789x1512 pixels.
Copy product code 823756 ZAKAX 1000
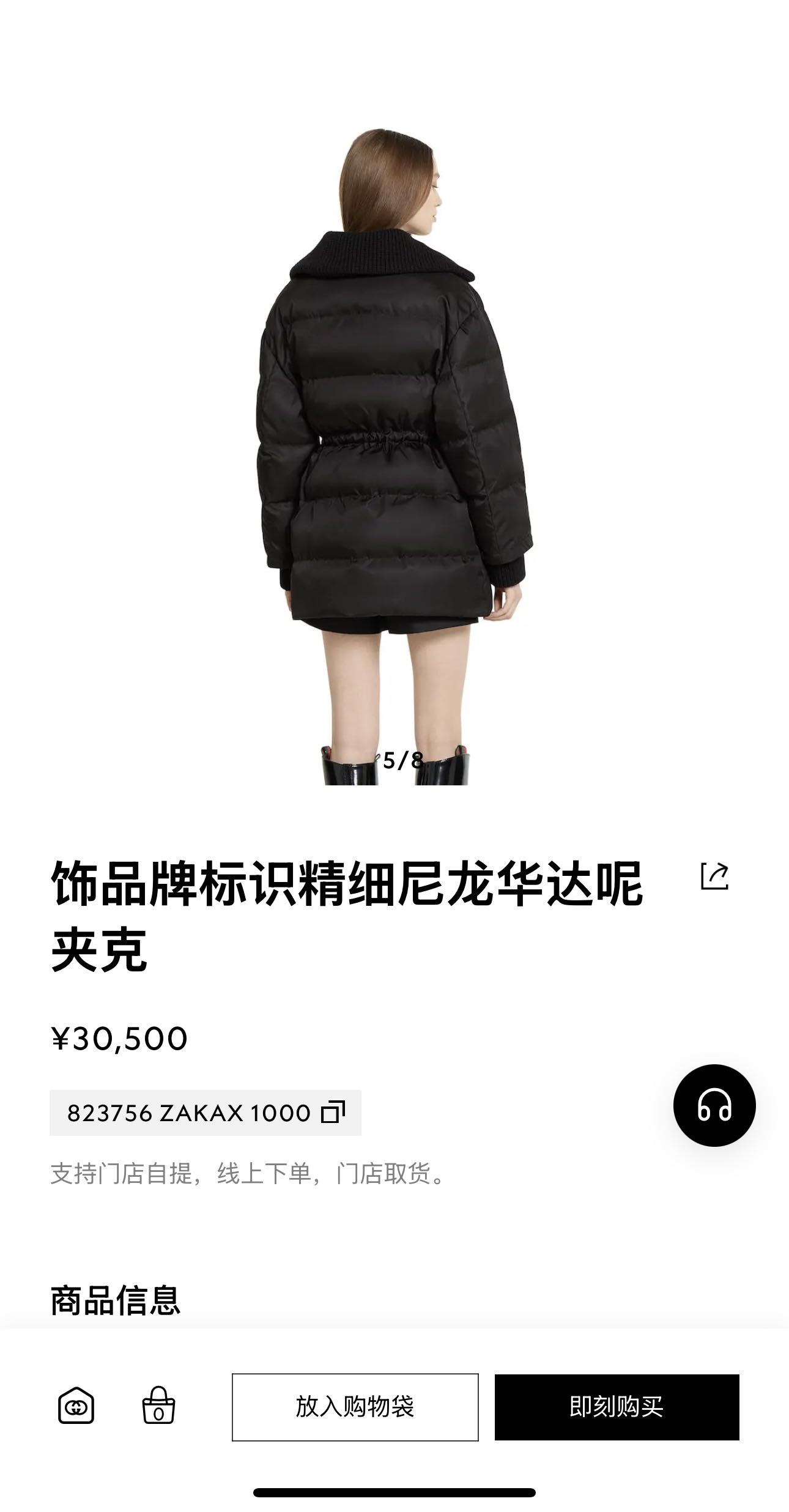(x=333, y=1112)
